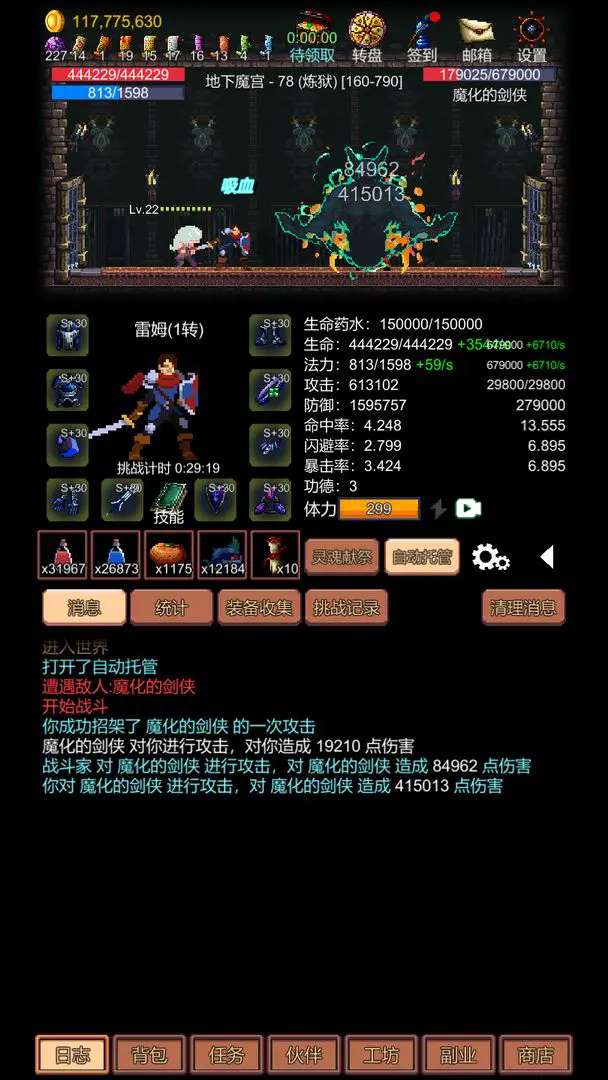The image size is (608, 1080).
Task: Open 签到 daily check-in
Action: point(422,36)
